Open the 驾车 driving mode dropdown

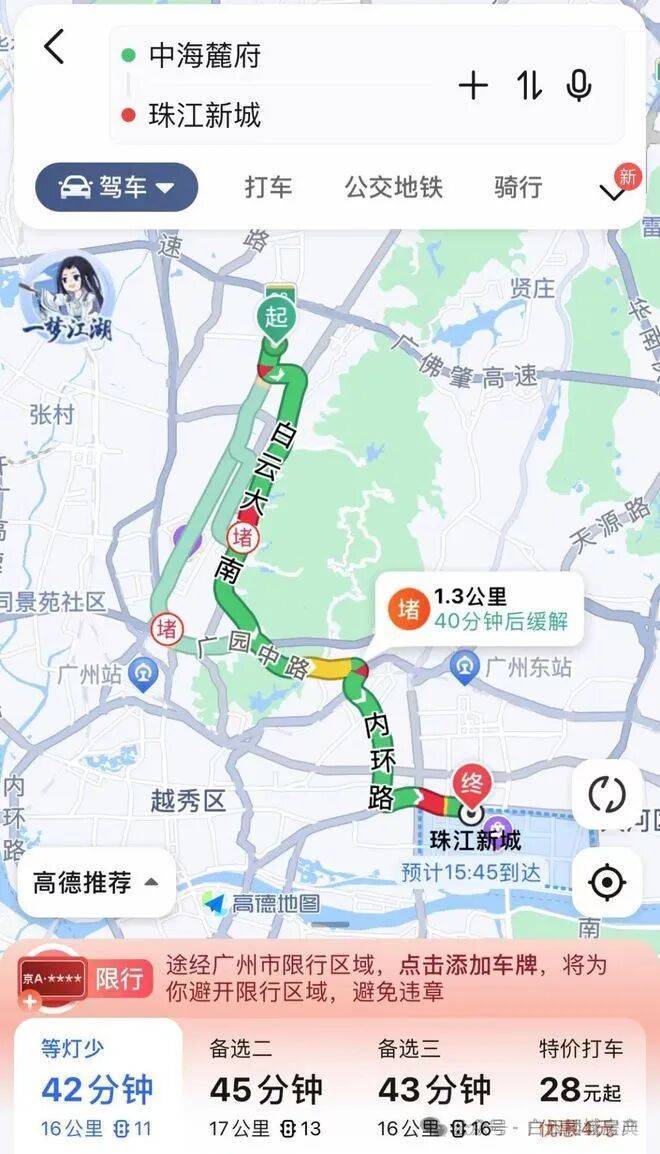(117, 187)
